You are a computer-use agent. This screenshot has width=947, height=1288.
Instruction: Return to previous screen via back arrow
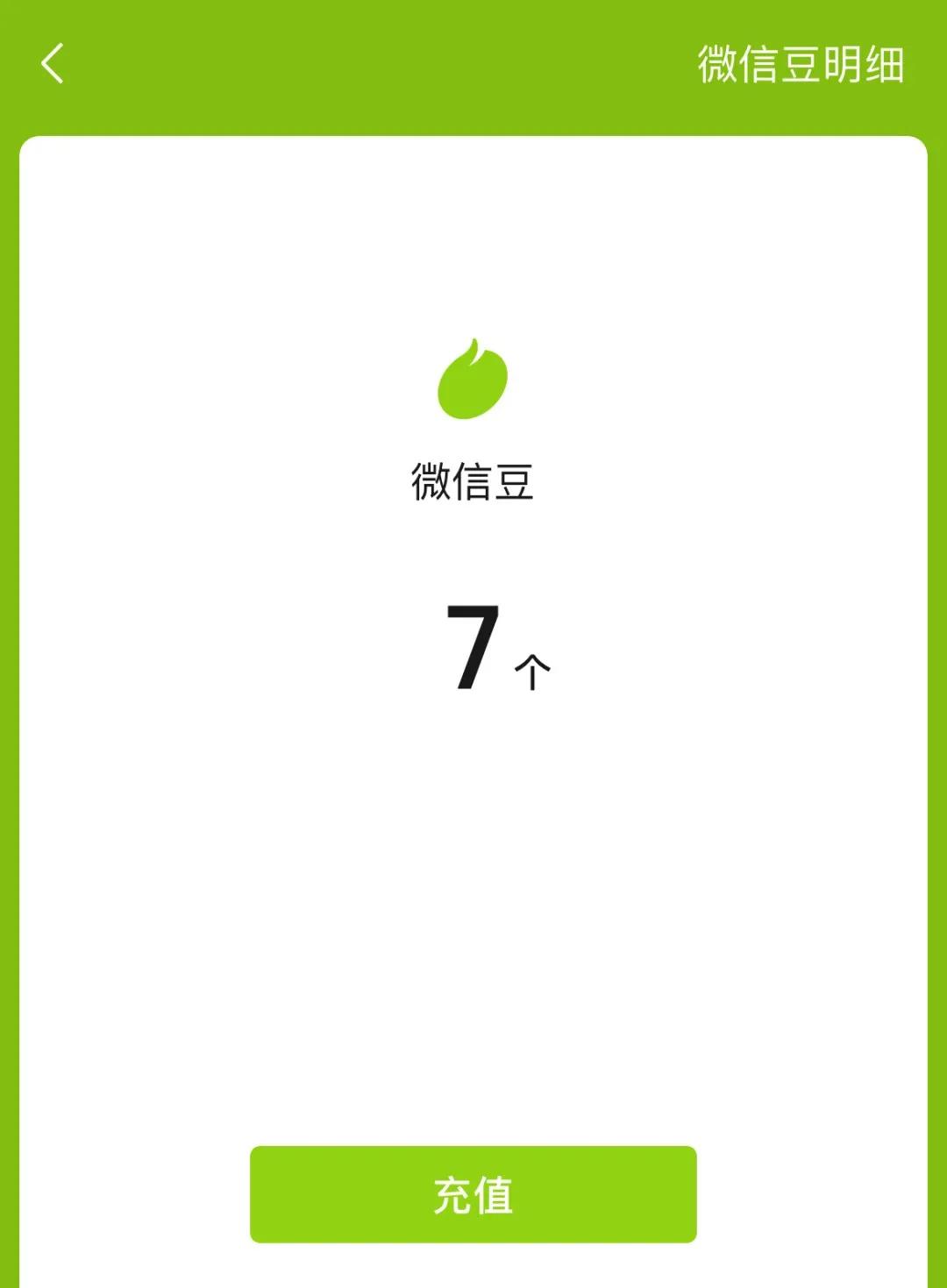(x=50, y=64)
